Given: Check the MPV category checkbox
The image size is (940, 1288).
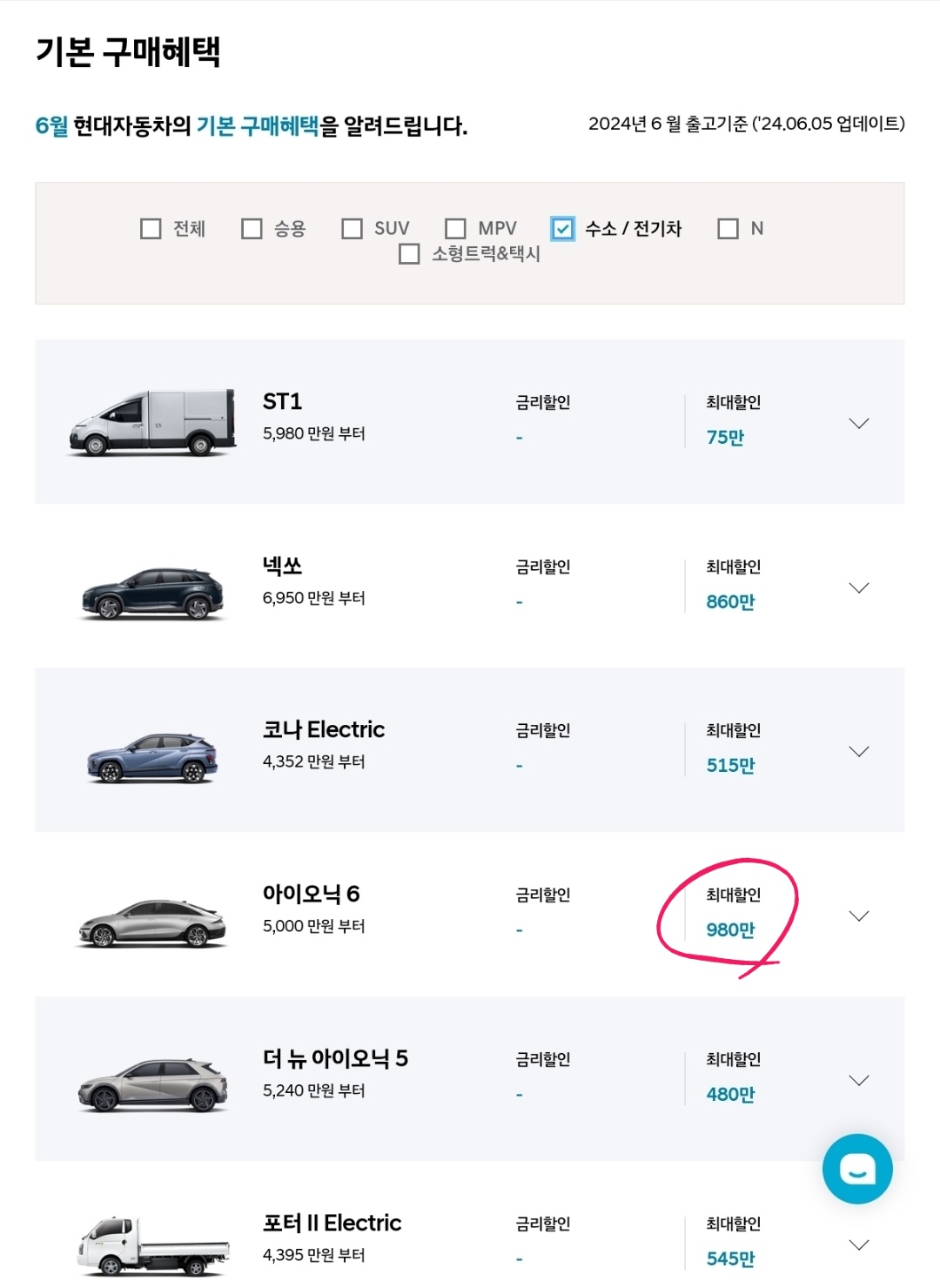Looking at the screenshot, I should pos(453,228).
